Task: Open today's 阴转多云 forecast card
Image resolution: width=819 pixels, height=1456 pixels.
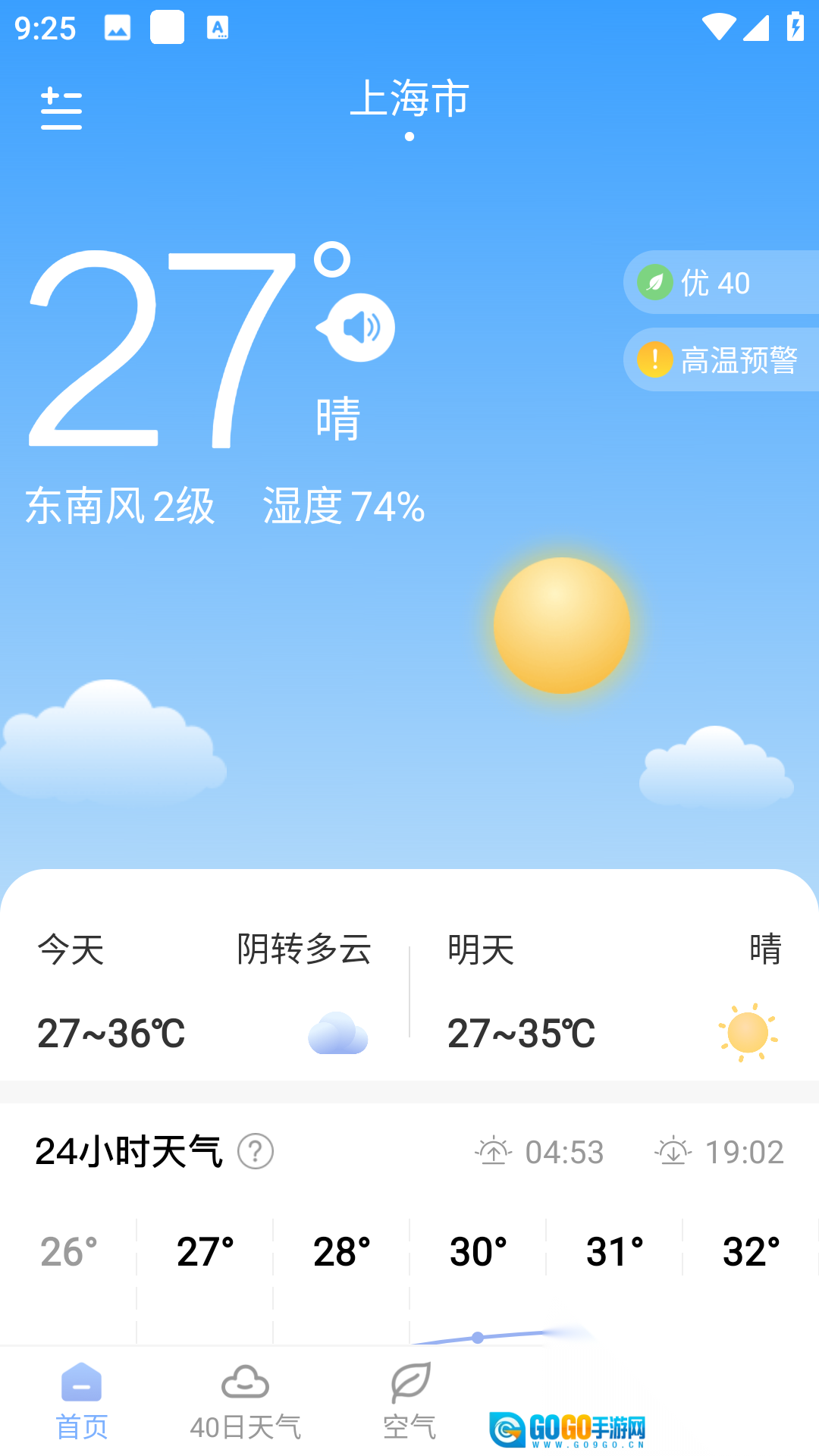Action: [205, 992]
